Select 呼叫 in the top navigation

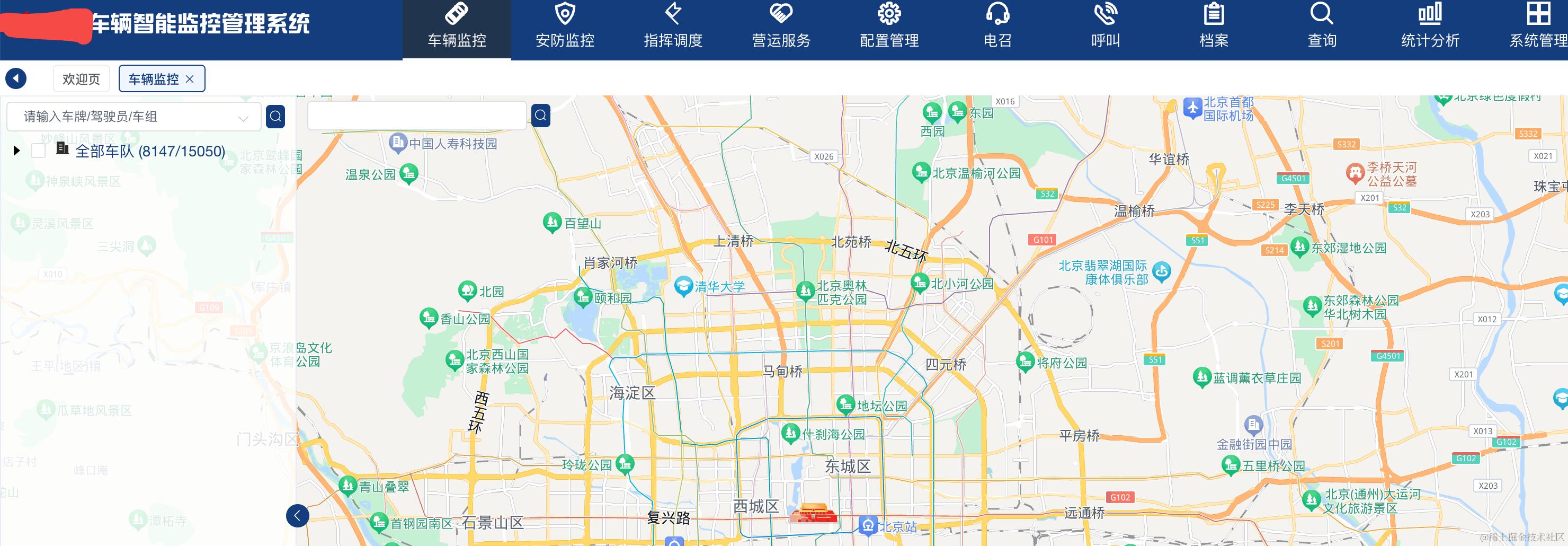[1106, 28]
